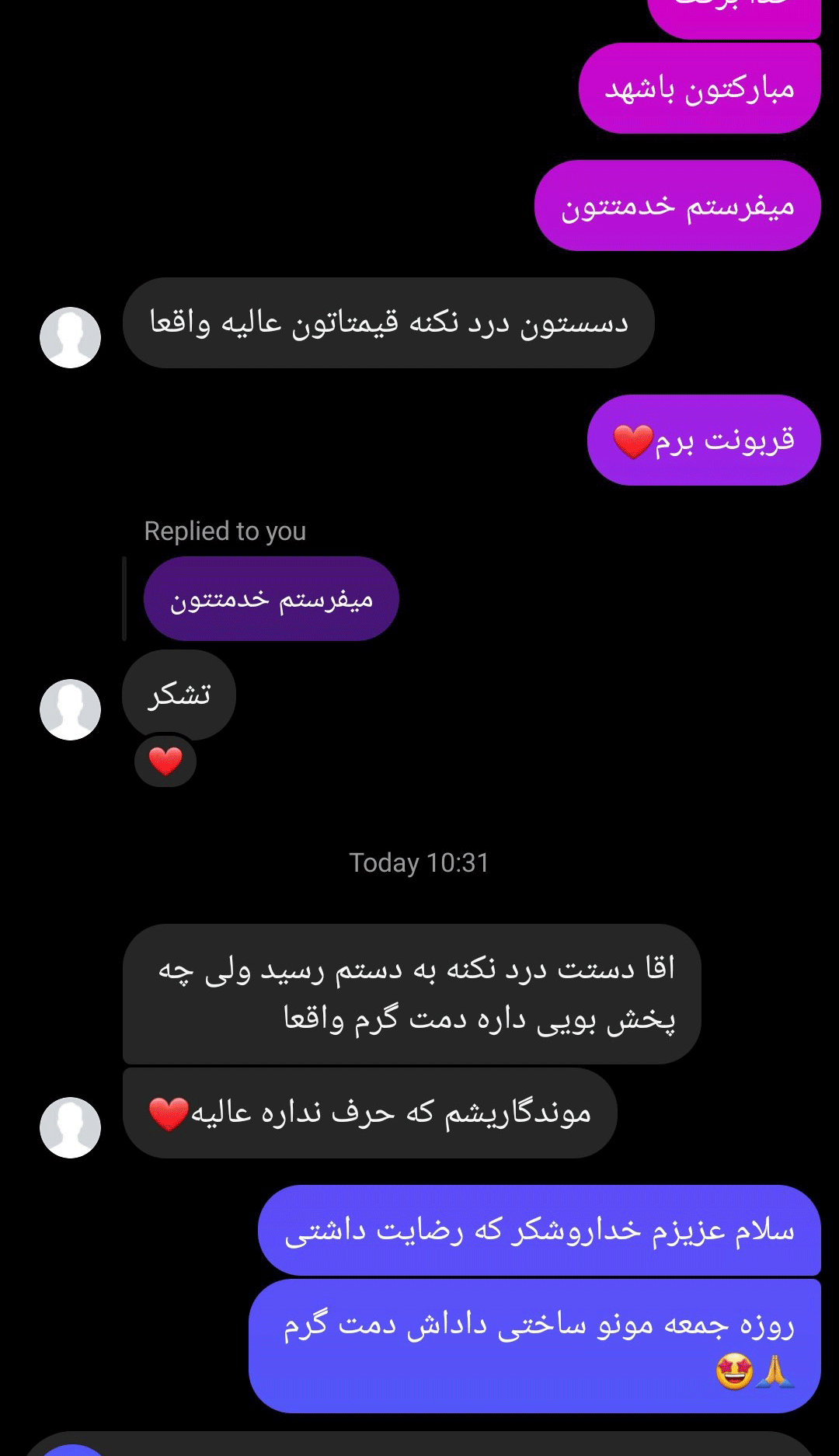Jump to the quoted میفرستم خدمتتون reply
The height and width of the screenshot is (1456, 839).
[271, 599]
